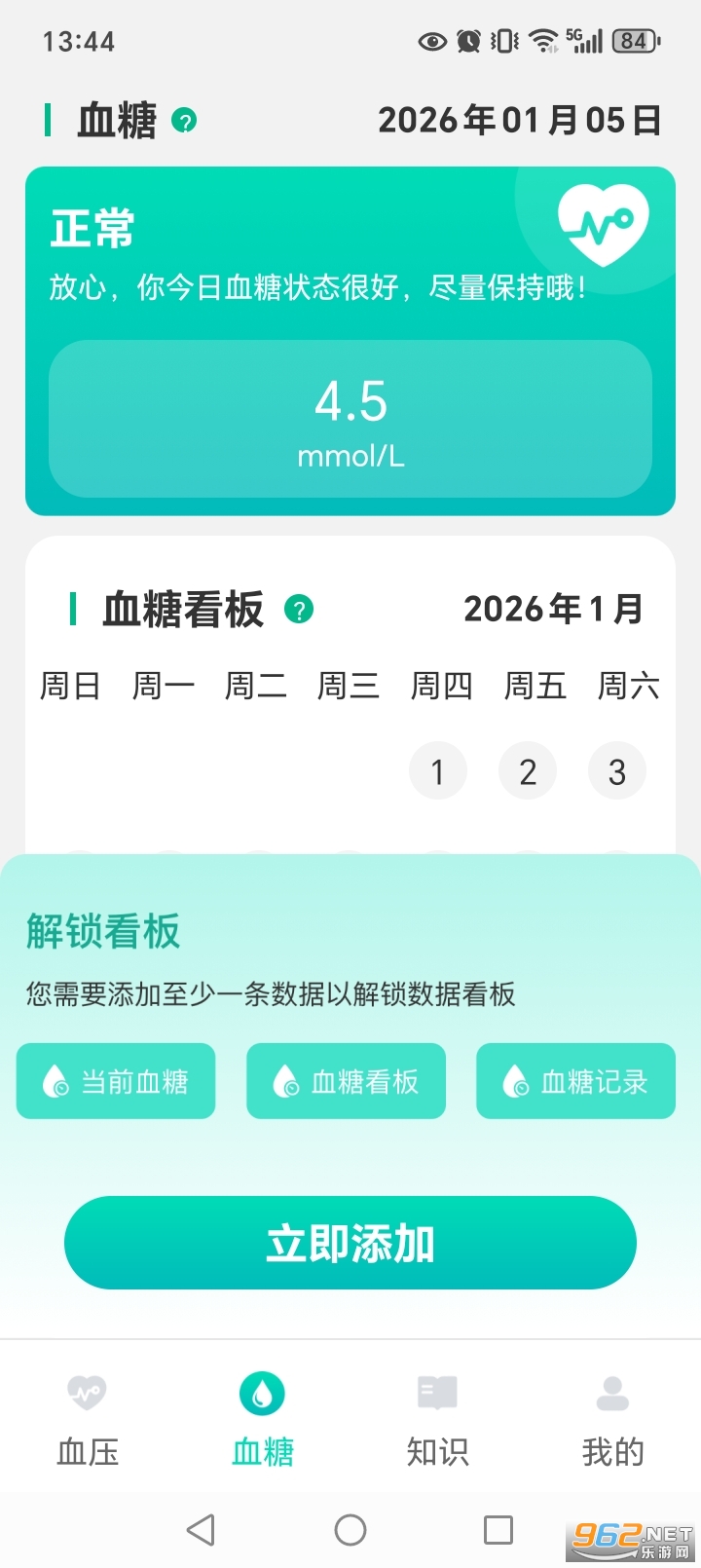This screenshot has width=701, height=1568.
Task: Select the 我的 profile person icon
Action: (612, 1393)
